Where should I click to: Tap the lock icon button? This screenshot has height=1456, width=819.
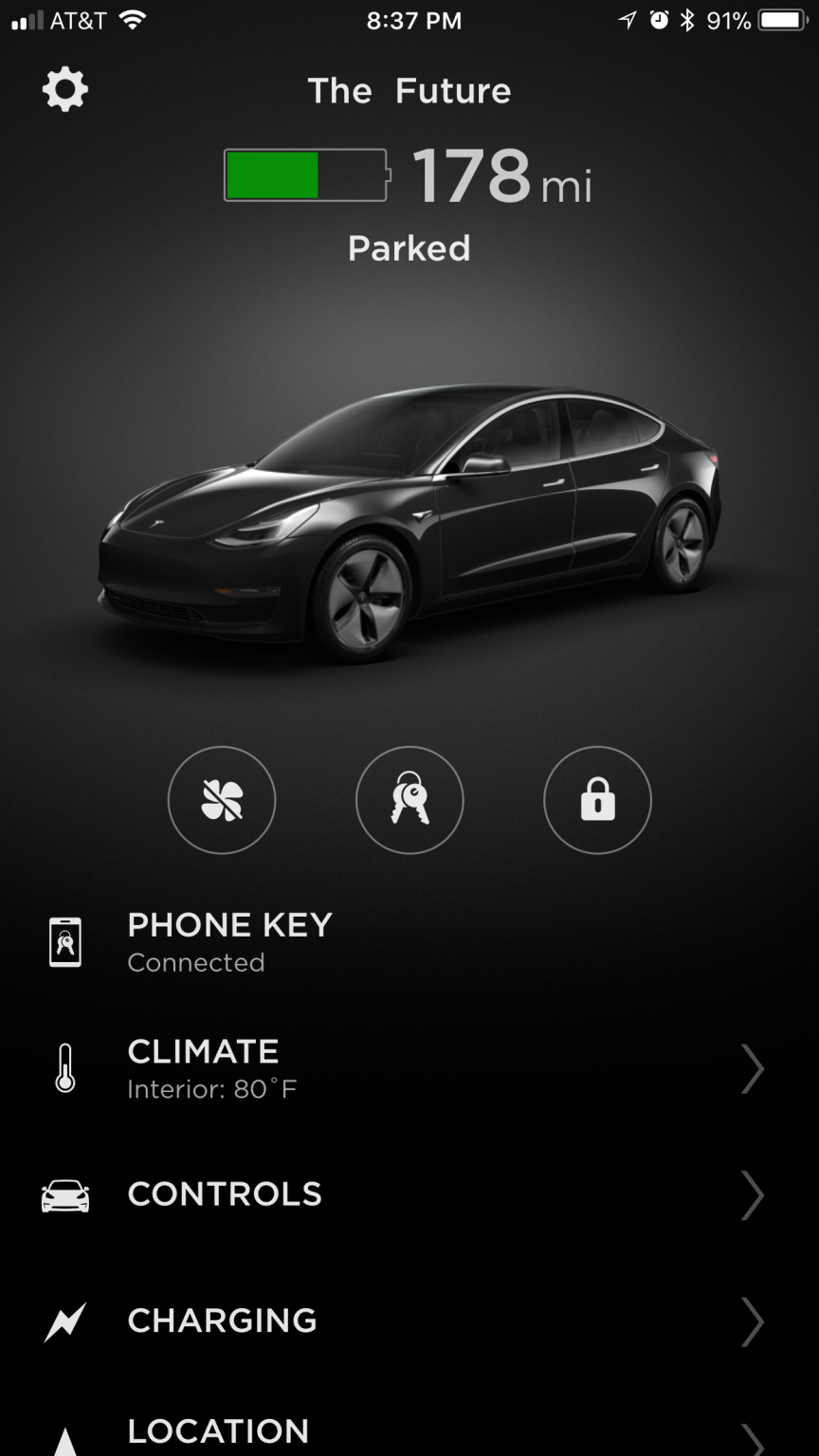[597, 800]
